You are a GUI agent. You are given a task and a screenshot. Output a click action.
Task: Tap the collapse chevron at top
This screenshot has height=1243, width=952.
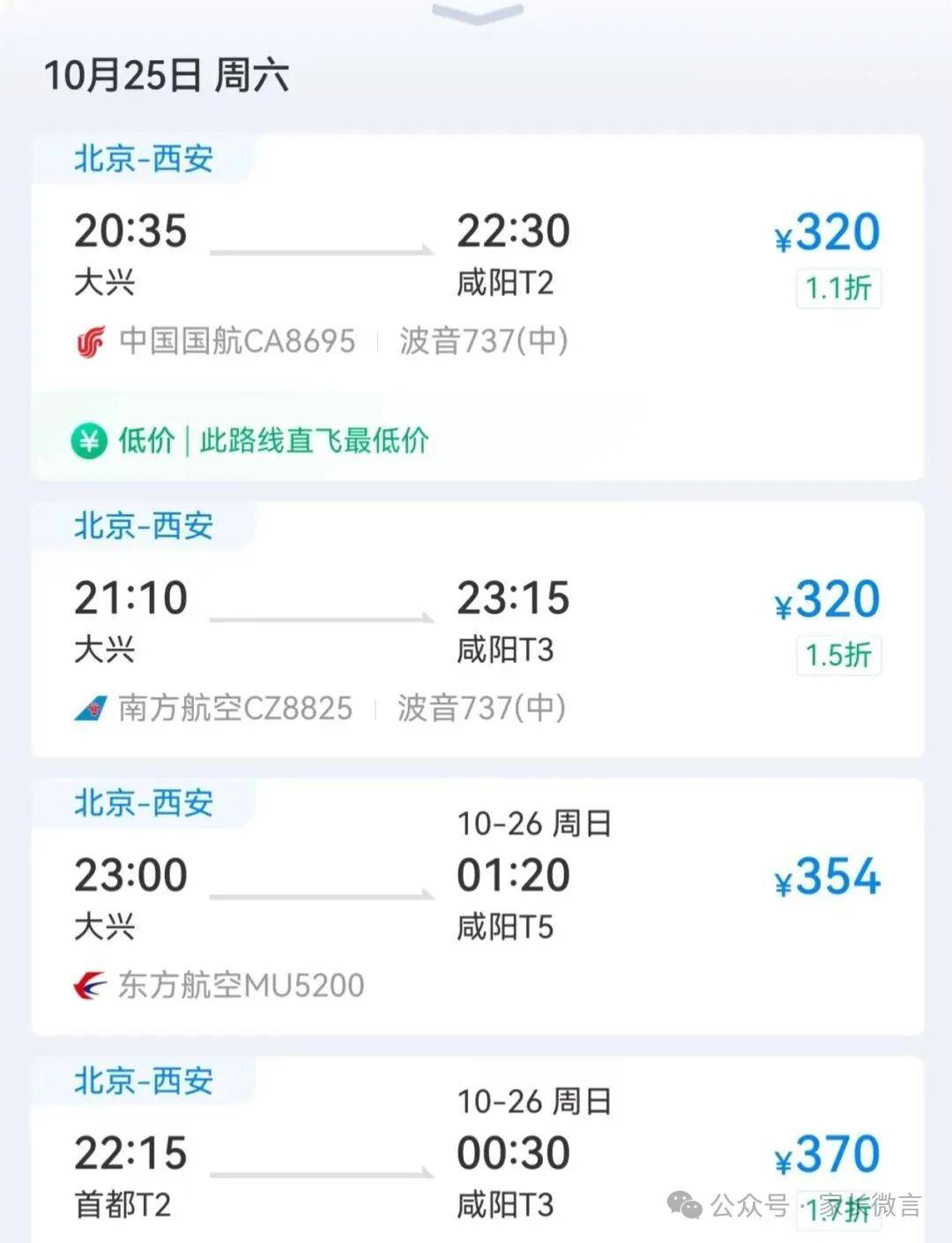(x=477, y=13)
